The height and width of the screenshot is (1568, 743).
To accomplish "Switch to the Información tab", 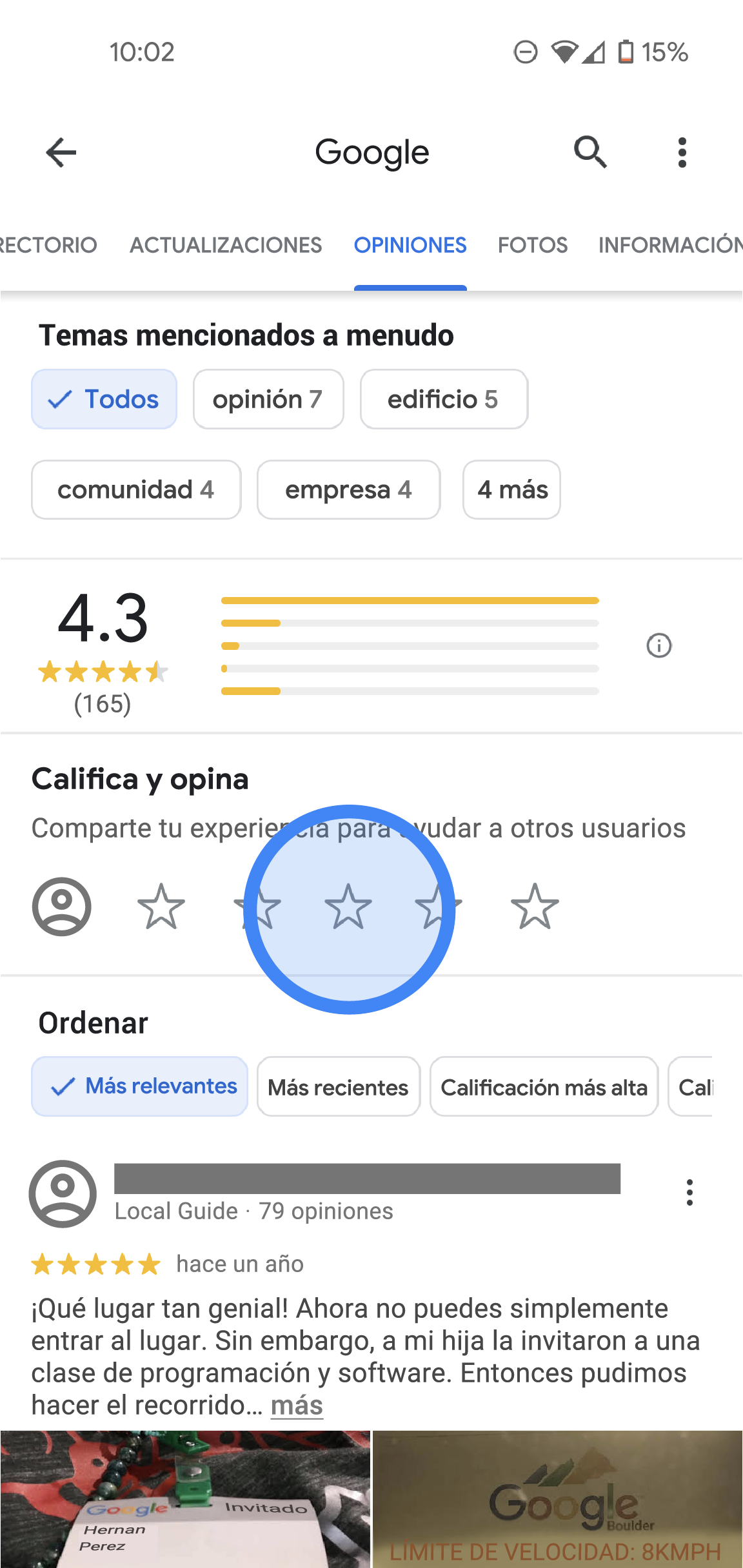I will tap(670, 245).
